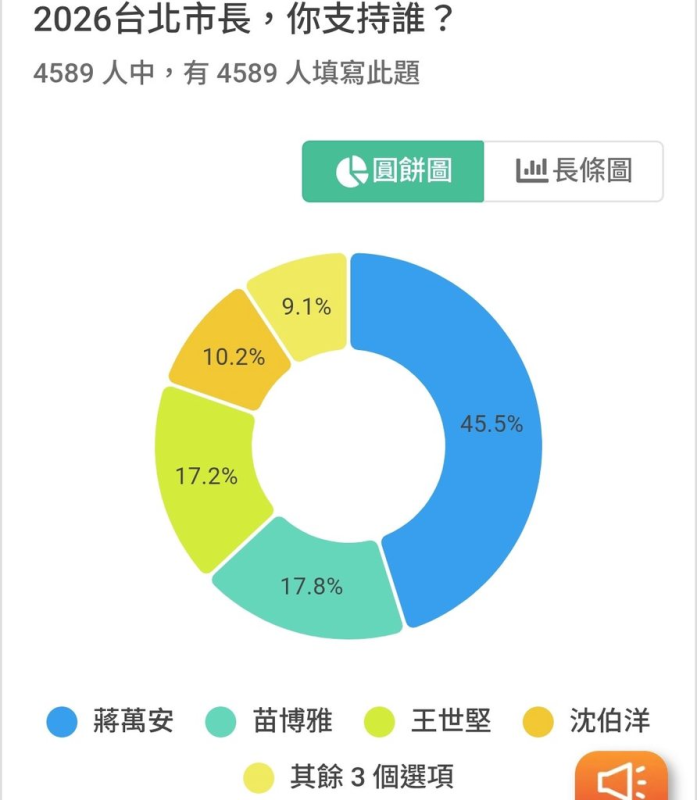
Task: Toggle the 蔣萬安 legend item
Action: (111, 721)
